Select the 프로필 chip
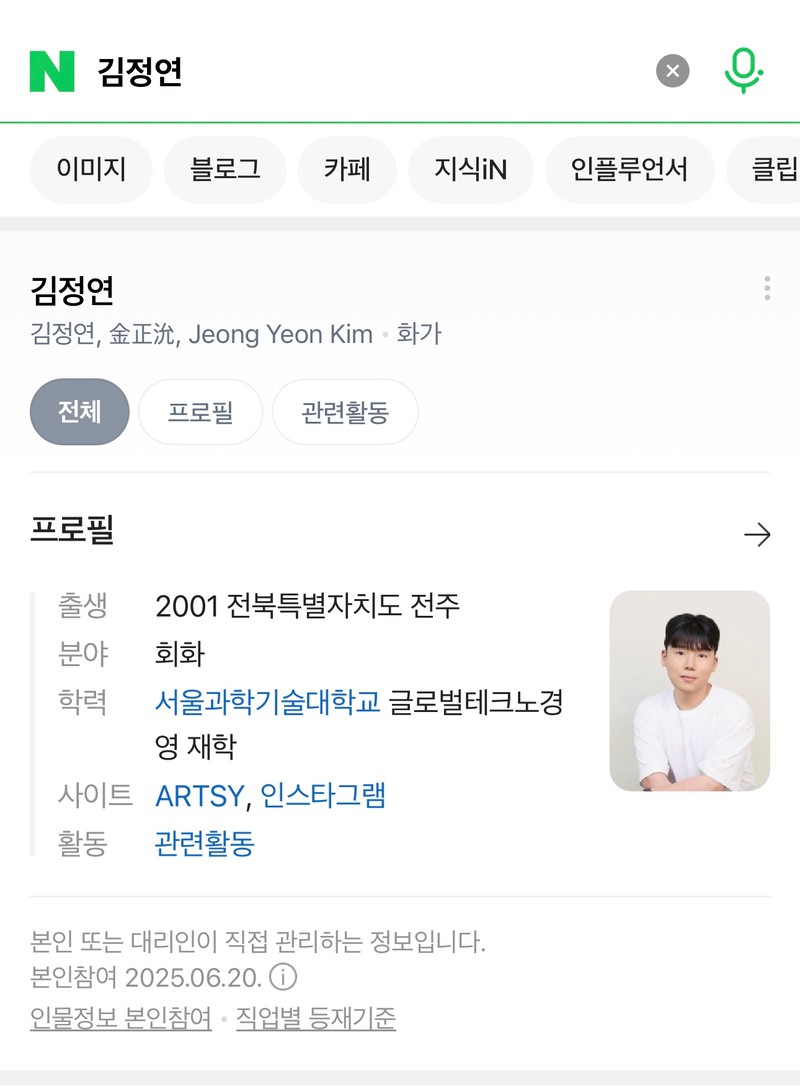The height and width of the screenshot is (1086, 800). click(x=200, y=412)
